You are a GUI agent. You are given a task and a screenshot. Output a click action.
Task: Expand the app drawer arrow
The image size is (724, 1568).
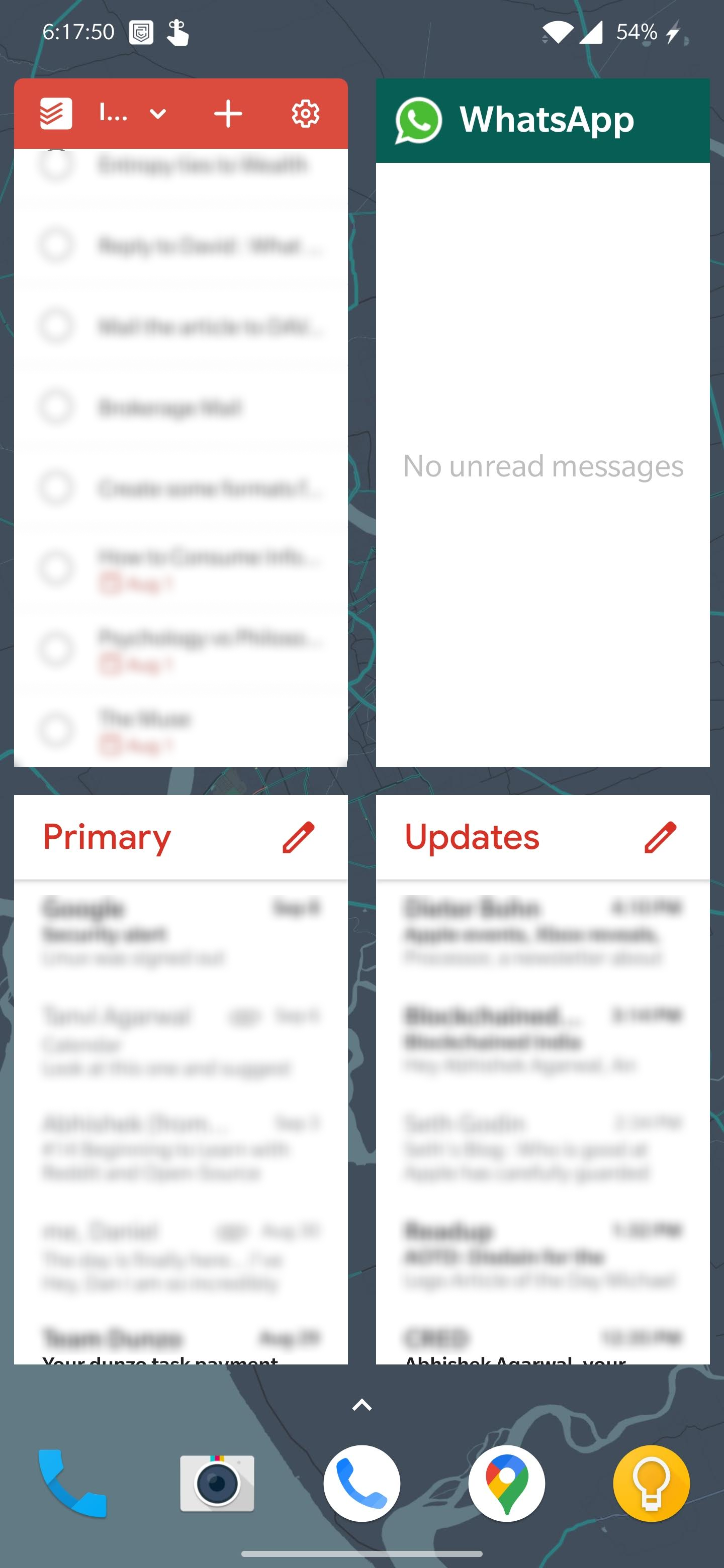coord(361,1405)
